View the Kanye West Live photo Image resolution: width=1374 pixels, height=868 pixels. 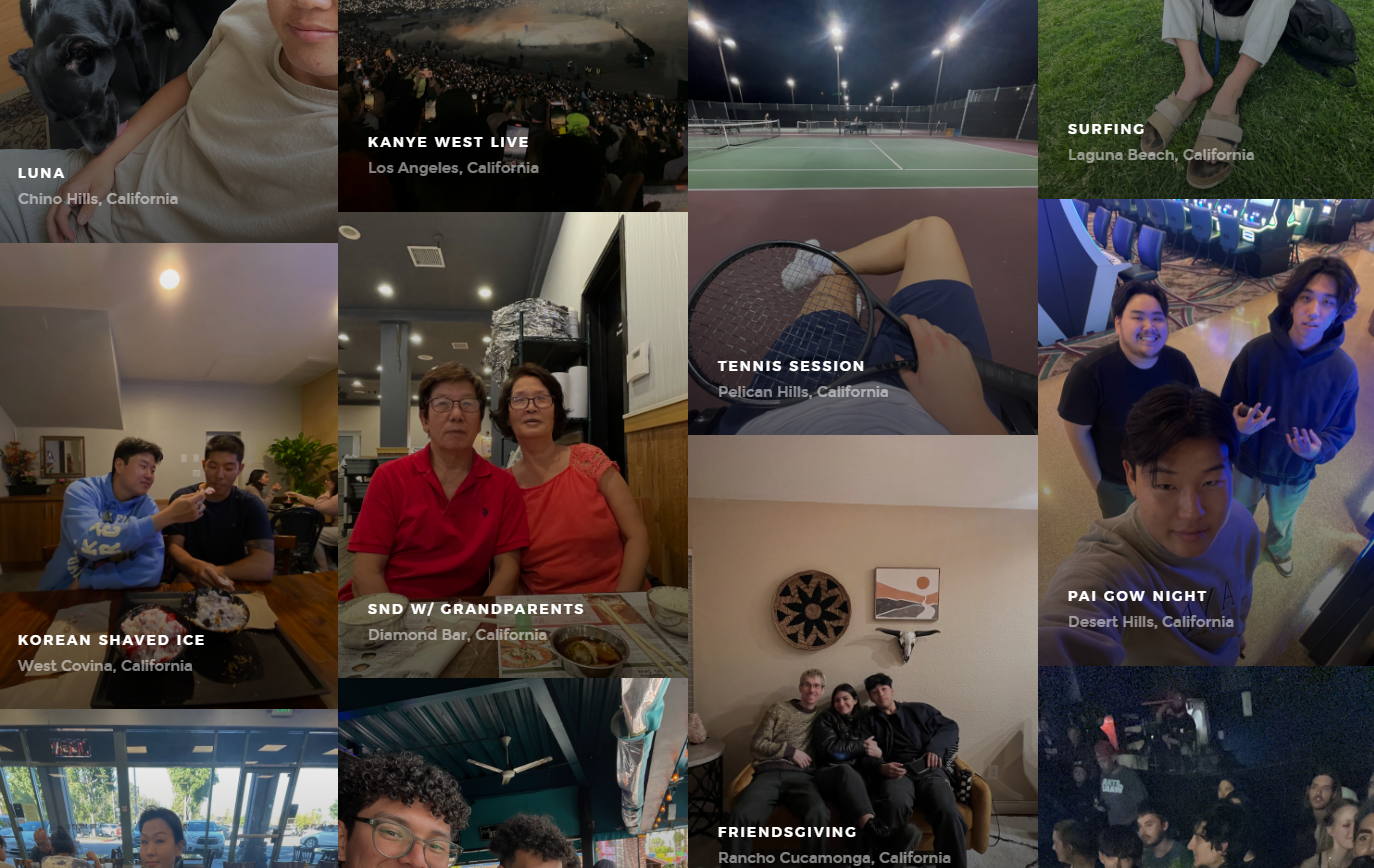point(512,105)
